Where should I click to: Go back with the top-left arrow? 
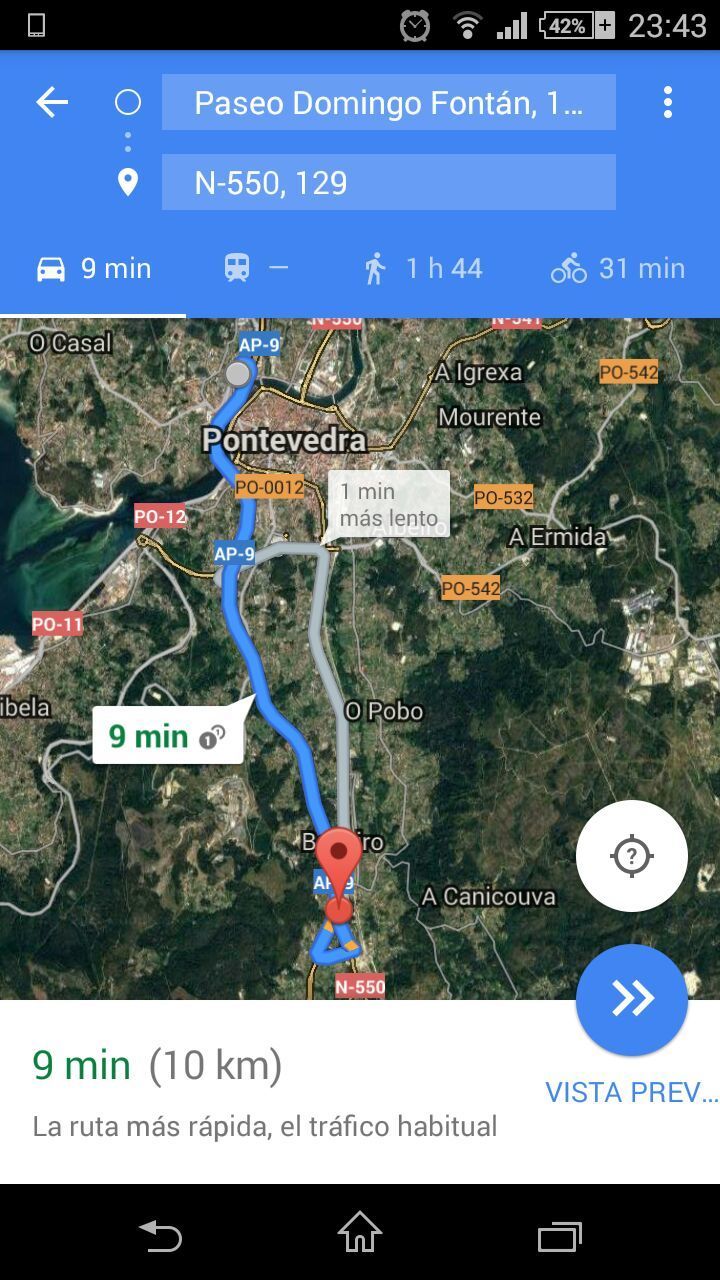click(52, 102)
